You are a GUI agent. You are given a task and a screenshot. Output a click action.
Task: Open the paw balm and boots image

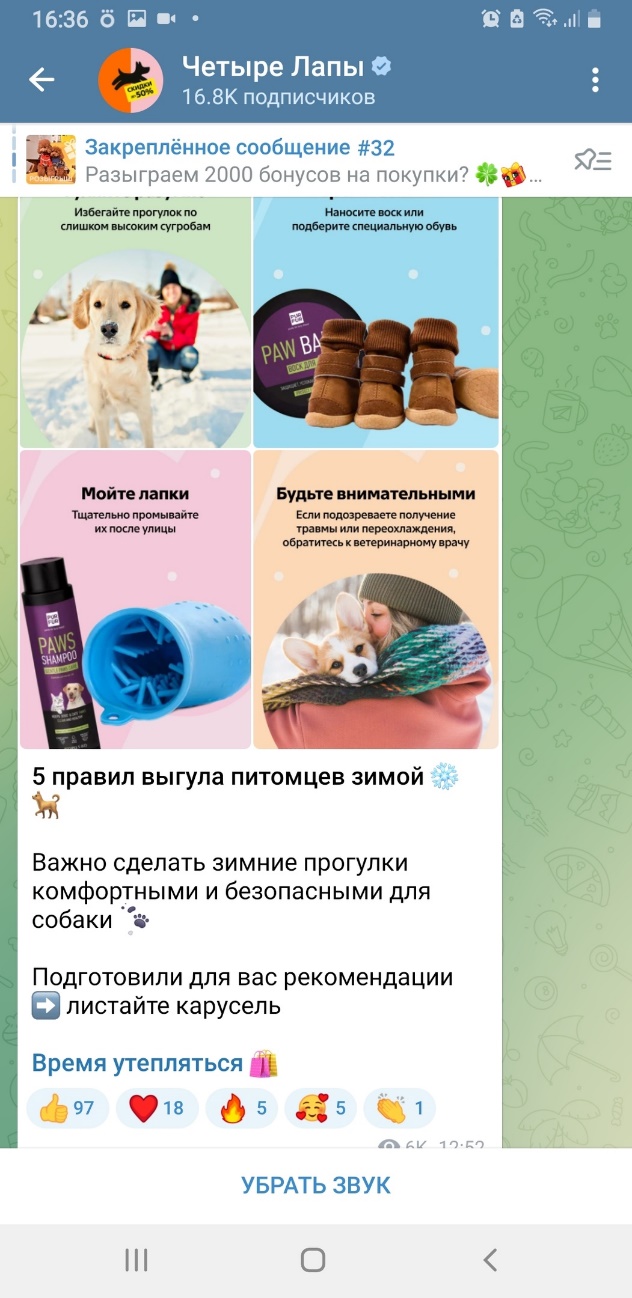click(x=376, y=322)
